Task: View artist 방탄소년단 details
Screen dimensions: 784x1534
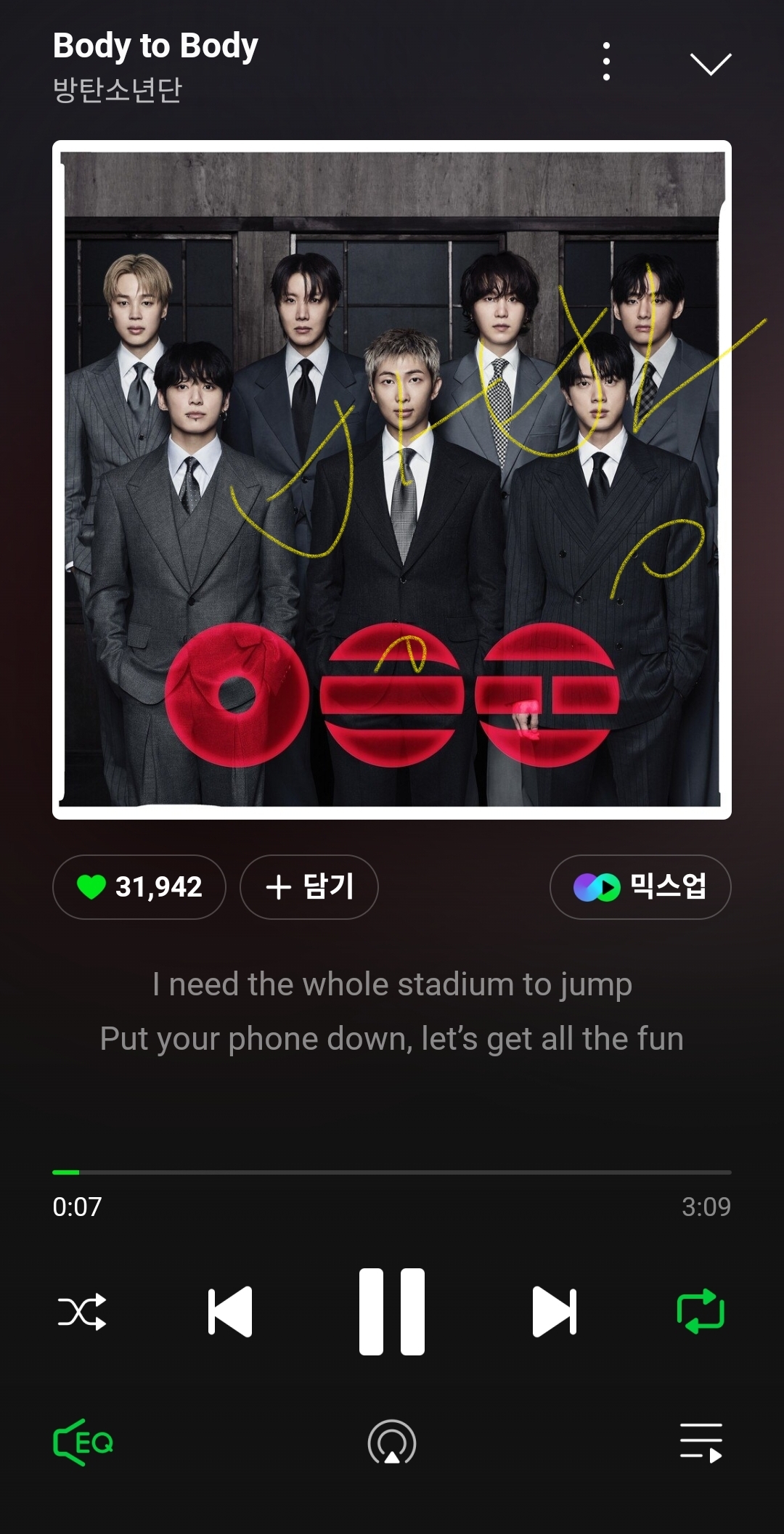Action: (118, 91)
